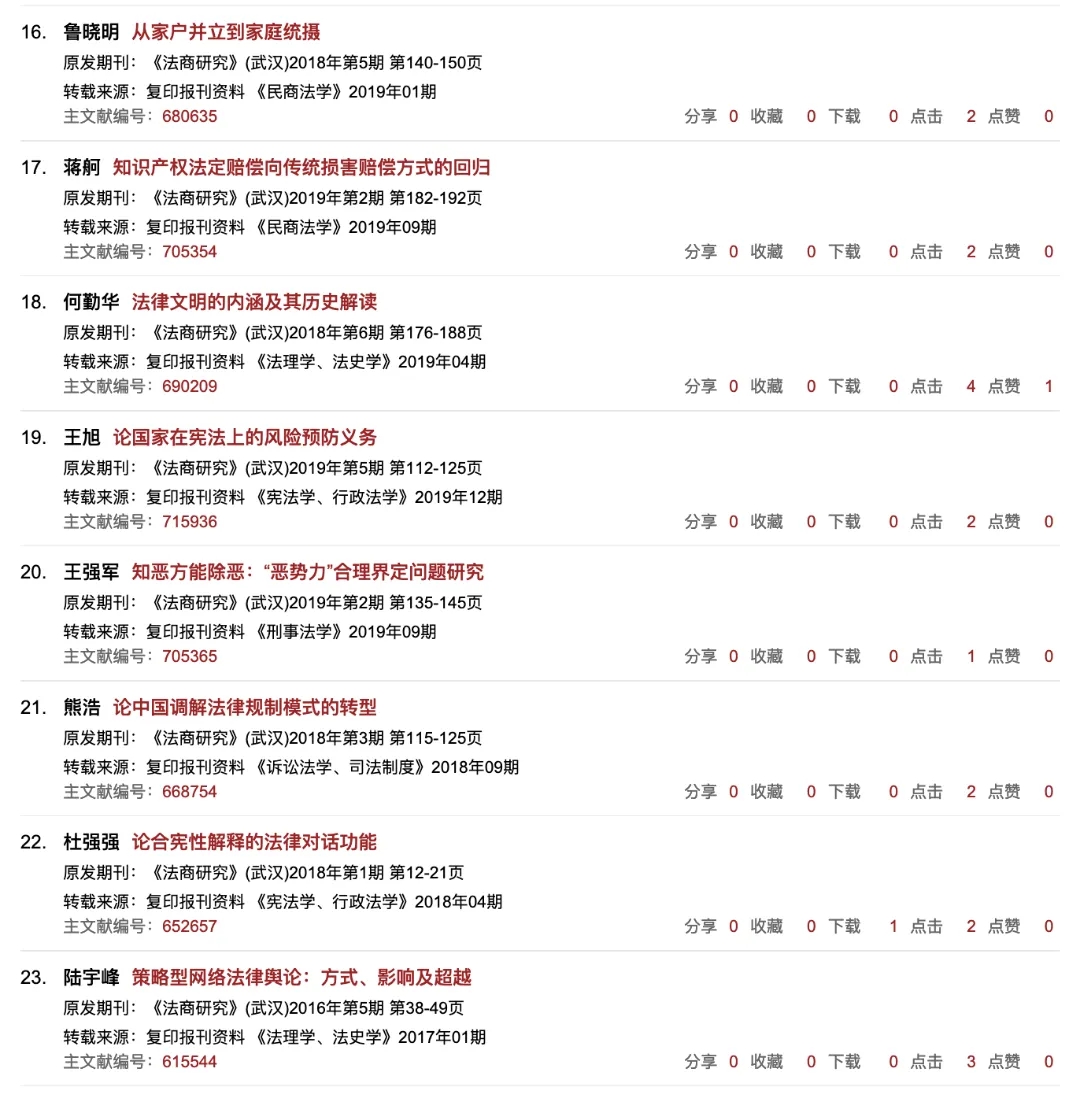1080x1094 pixels.
Task: Favorite the article numbered 668754
Action: tap(767, 791)
